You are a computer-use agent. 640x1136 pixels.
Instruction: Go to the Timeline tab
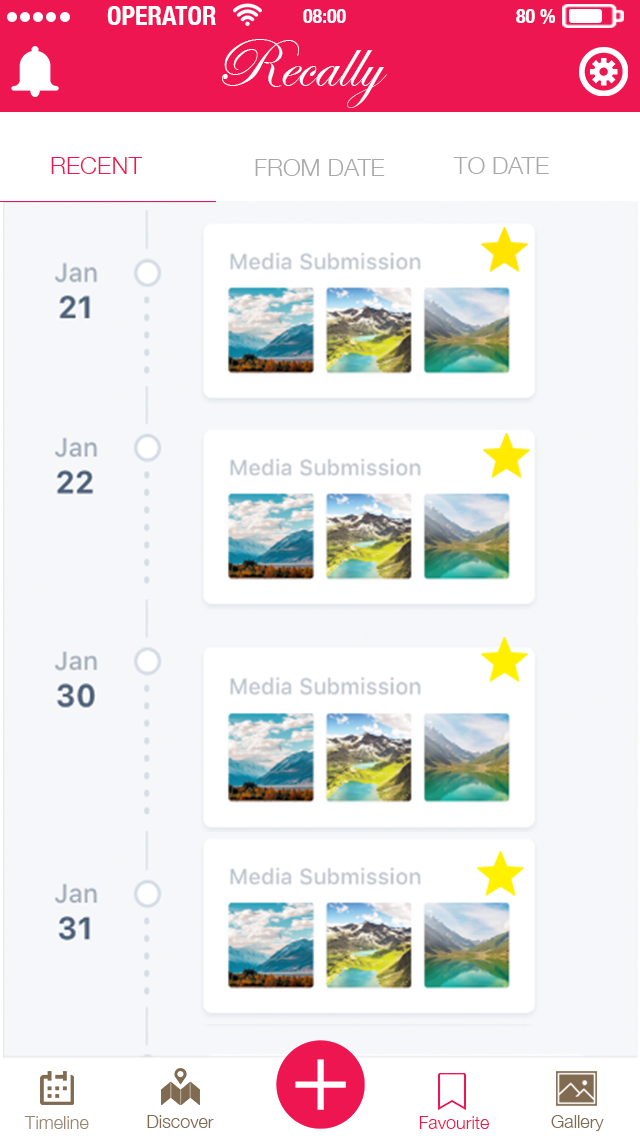[57, 1100]
